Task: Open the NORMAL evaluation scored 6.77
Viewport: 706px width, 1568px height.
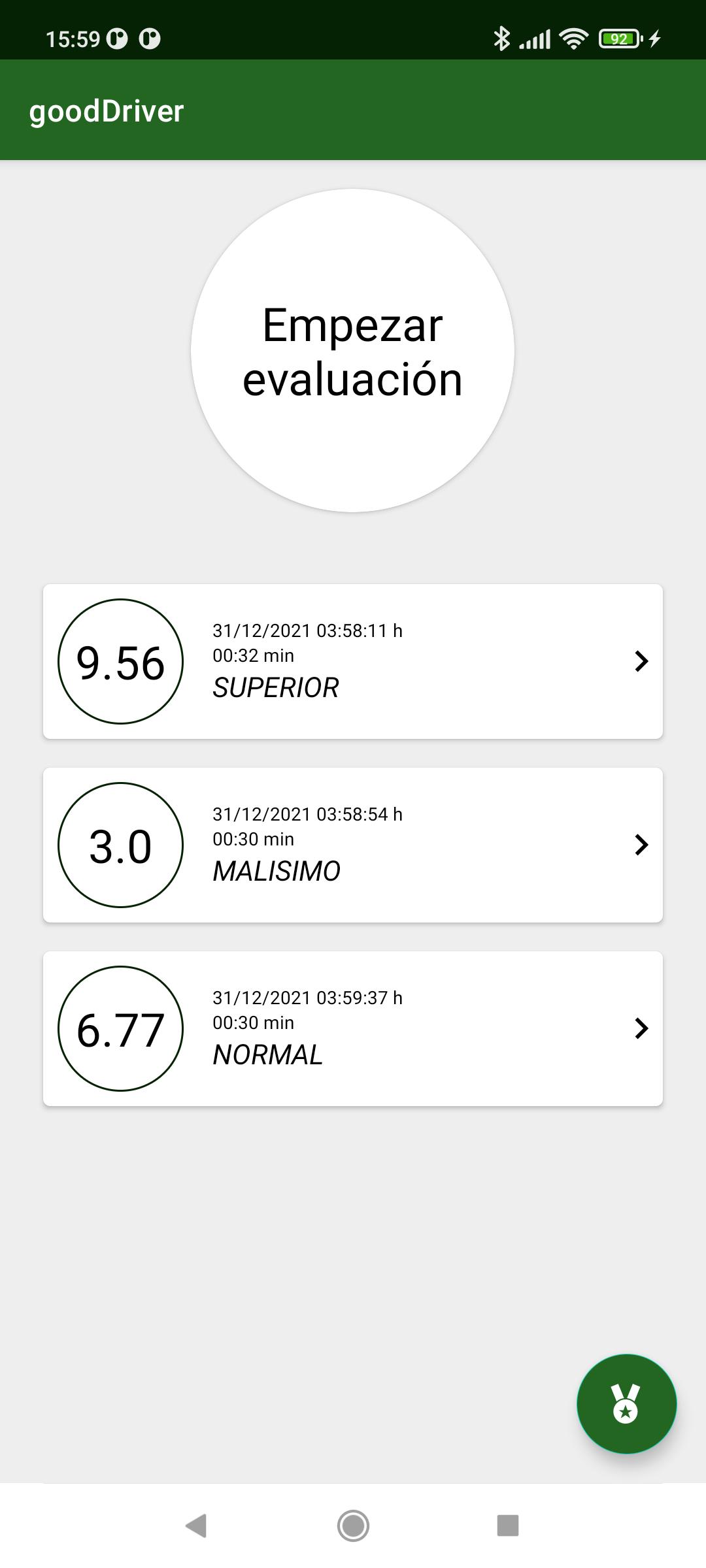Action: [x=353, y=1028]
